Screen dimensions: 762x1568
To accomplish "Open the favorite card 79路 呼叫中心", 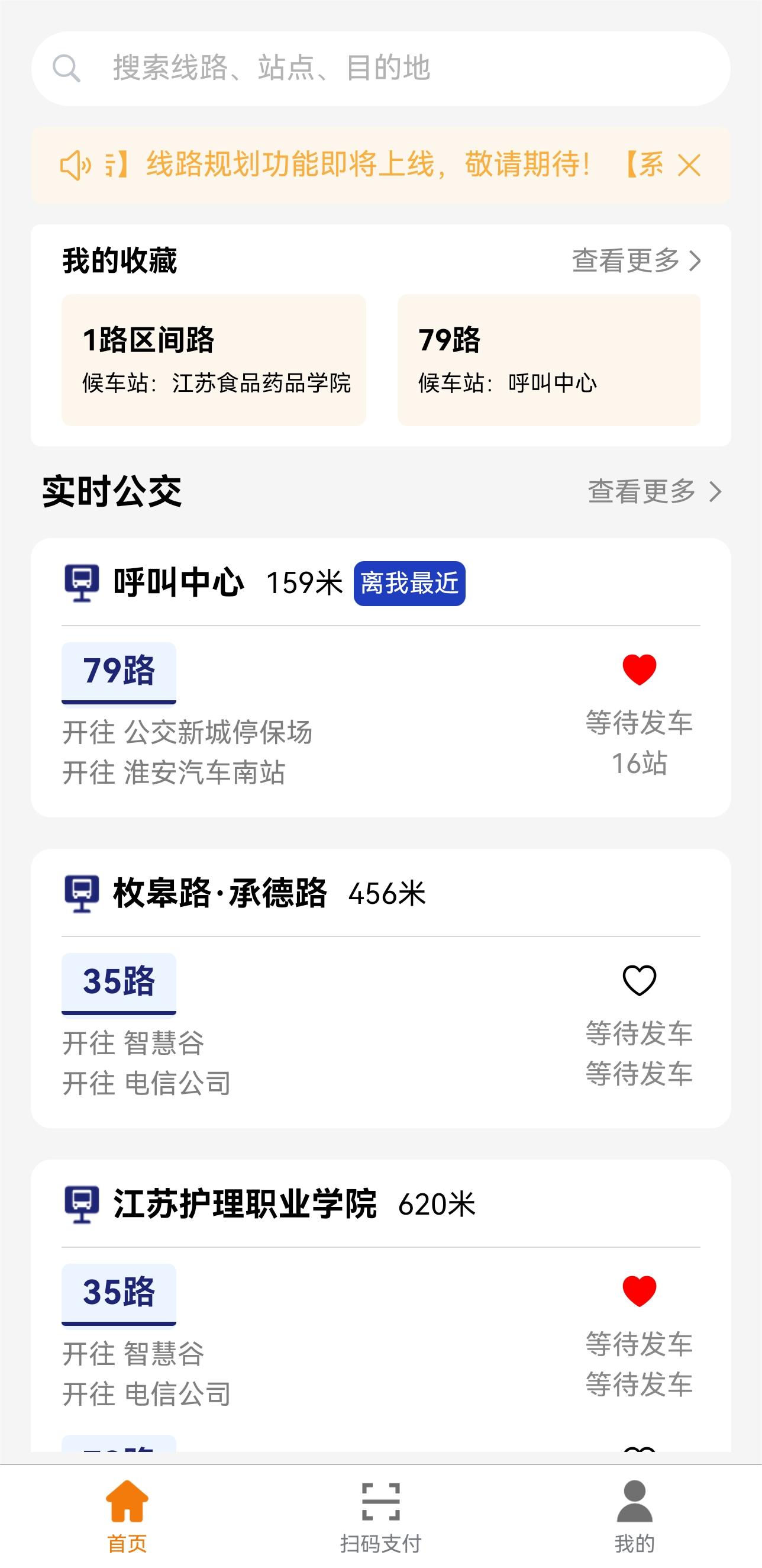I will [x=548, y=360].
